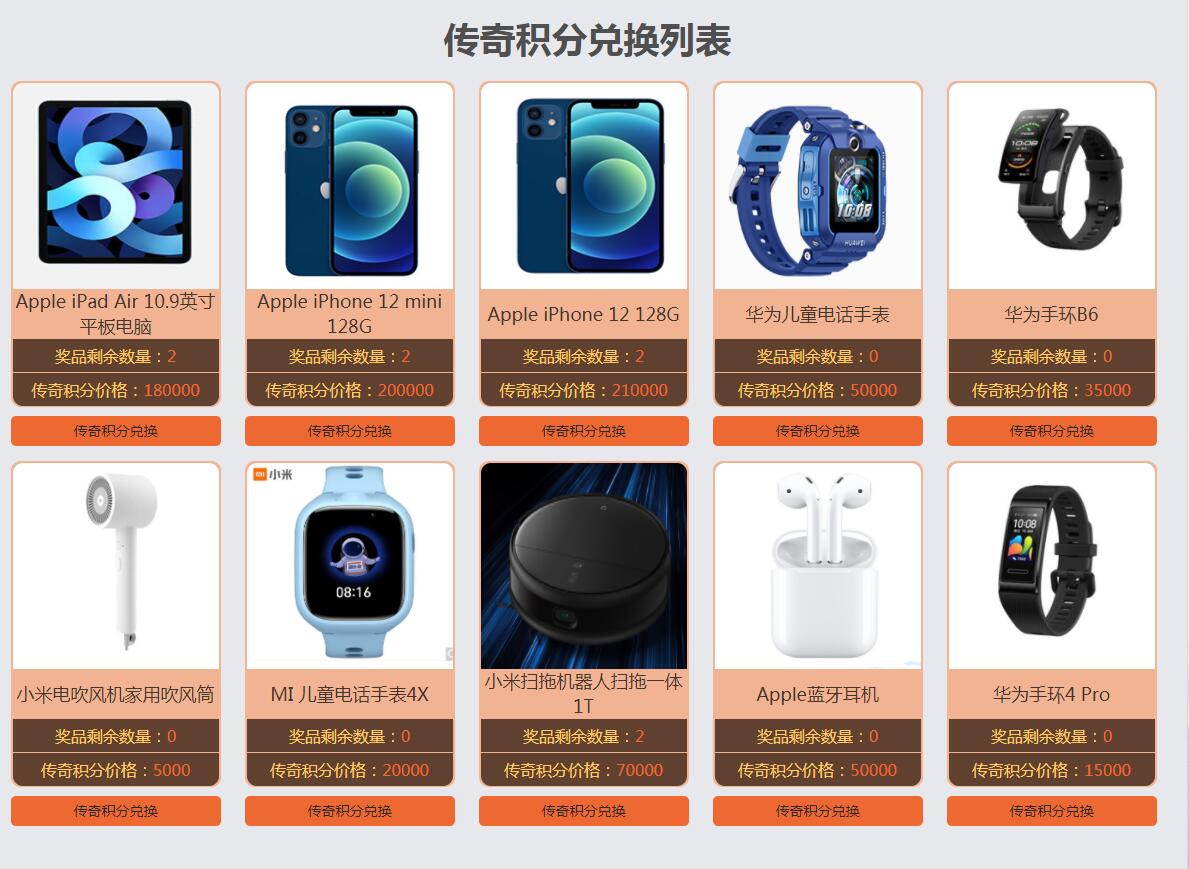
Task: Tap 传奇积分兑换 under MI 儿童电话手表4X
Action: pos(349,811)
